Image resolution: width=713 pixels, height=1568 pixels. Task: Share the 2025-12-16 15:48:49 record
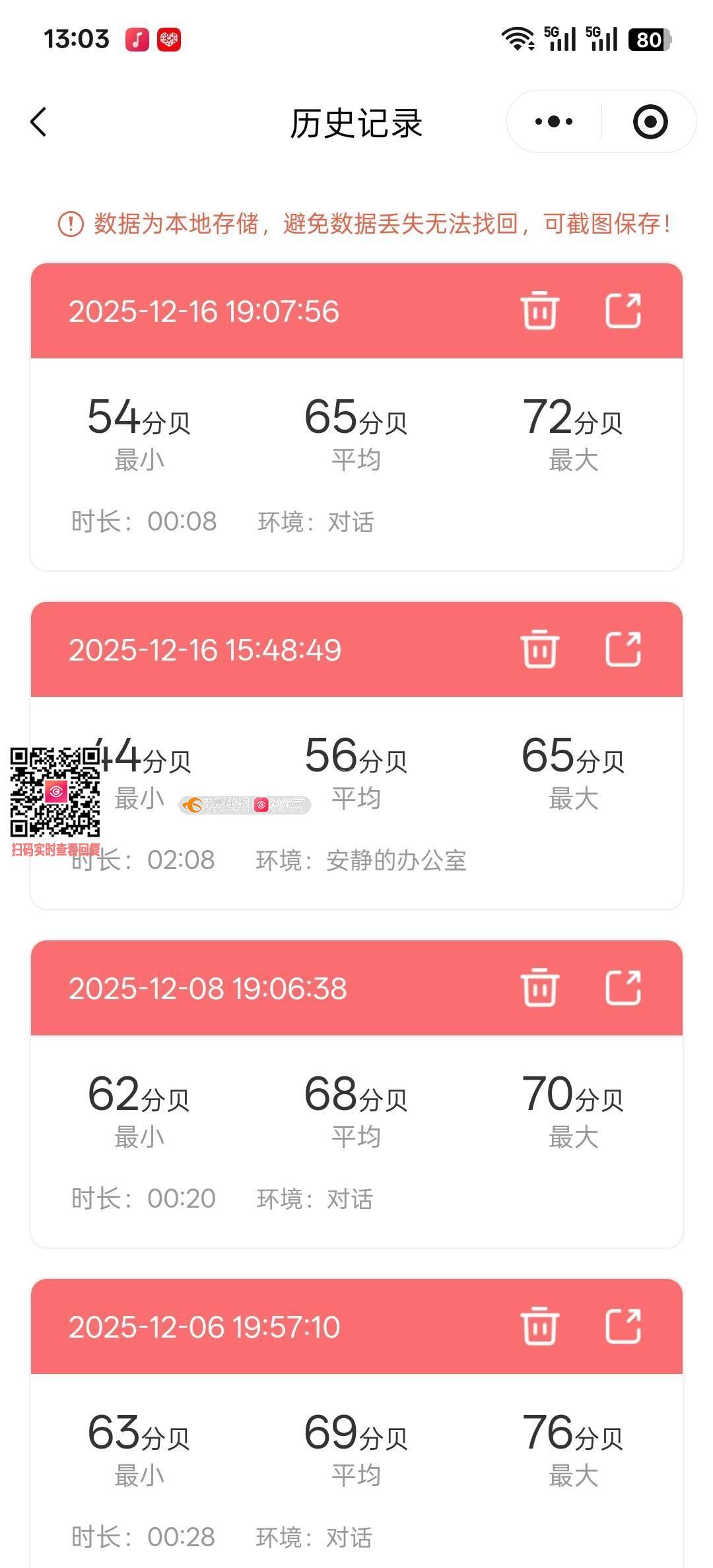coord(623,649)
